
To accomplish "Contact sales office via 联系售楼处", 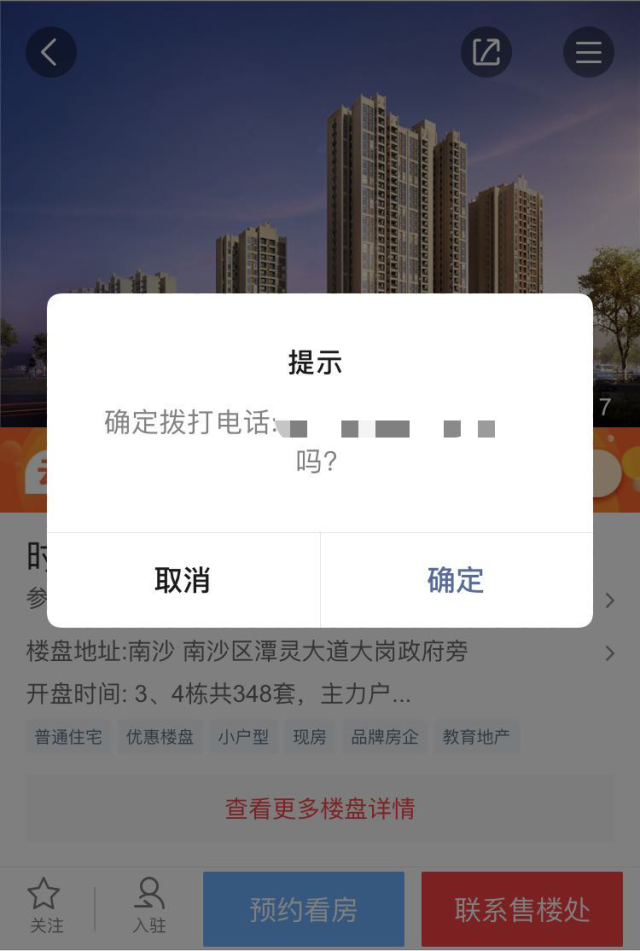I will pos(522,909).
